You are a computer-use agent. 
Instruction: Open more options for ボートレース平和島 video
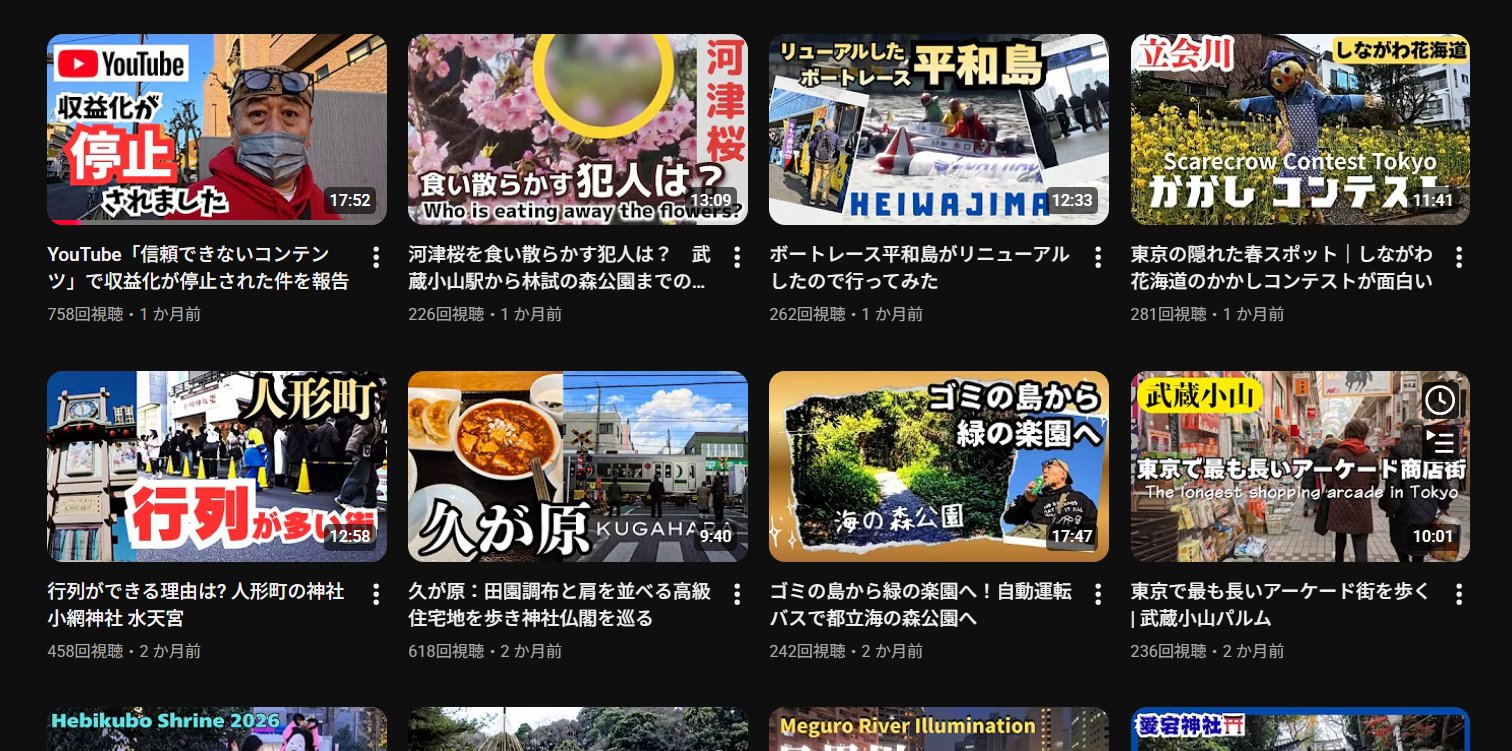1098,257
